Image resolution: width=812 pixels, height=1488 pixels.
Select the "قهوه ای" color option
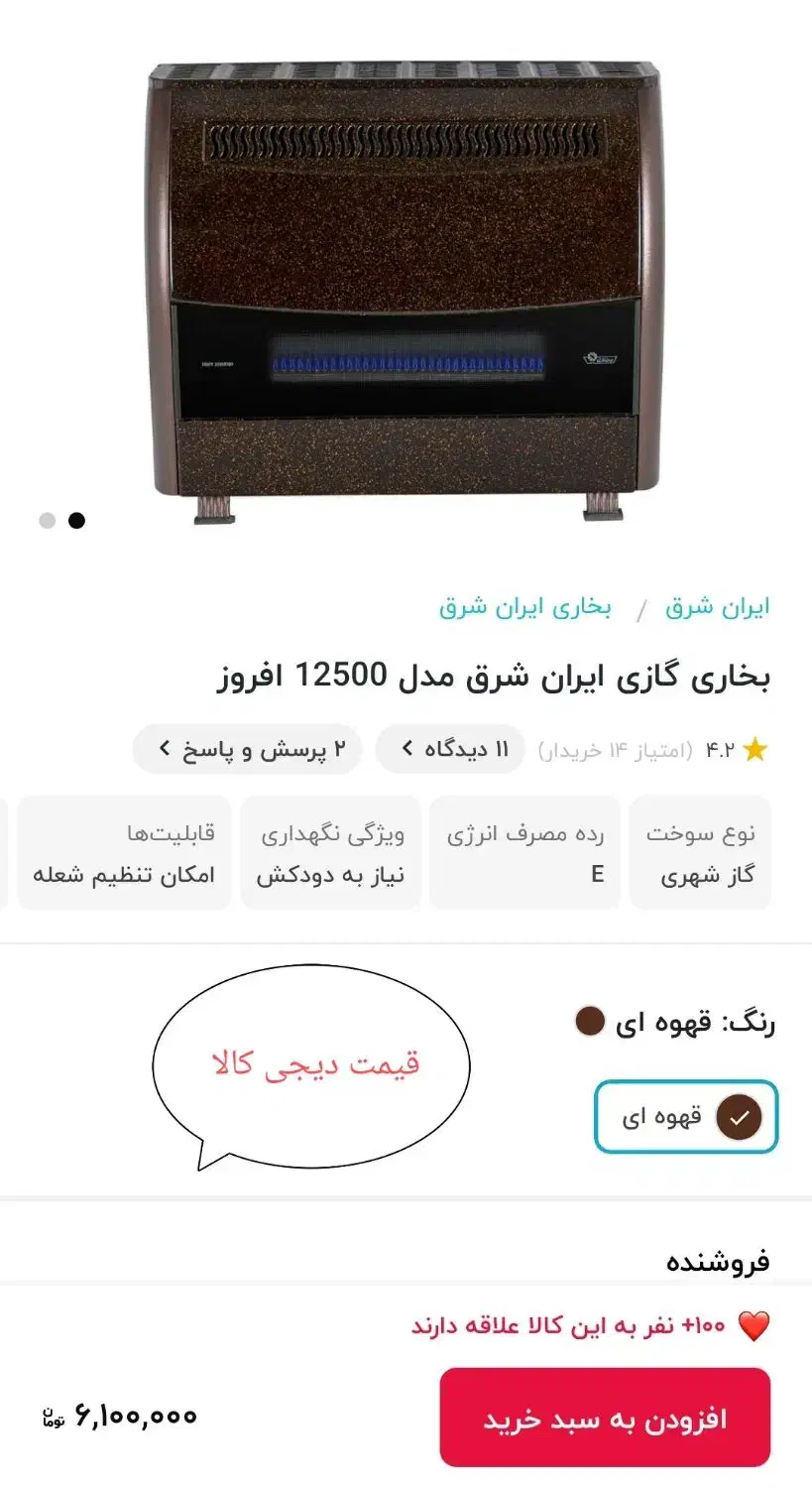pos(686,1117)
